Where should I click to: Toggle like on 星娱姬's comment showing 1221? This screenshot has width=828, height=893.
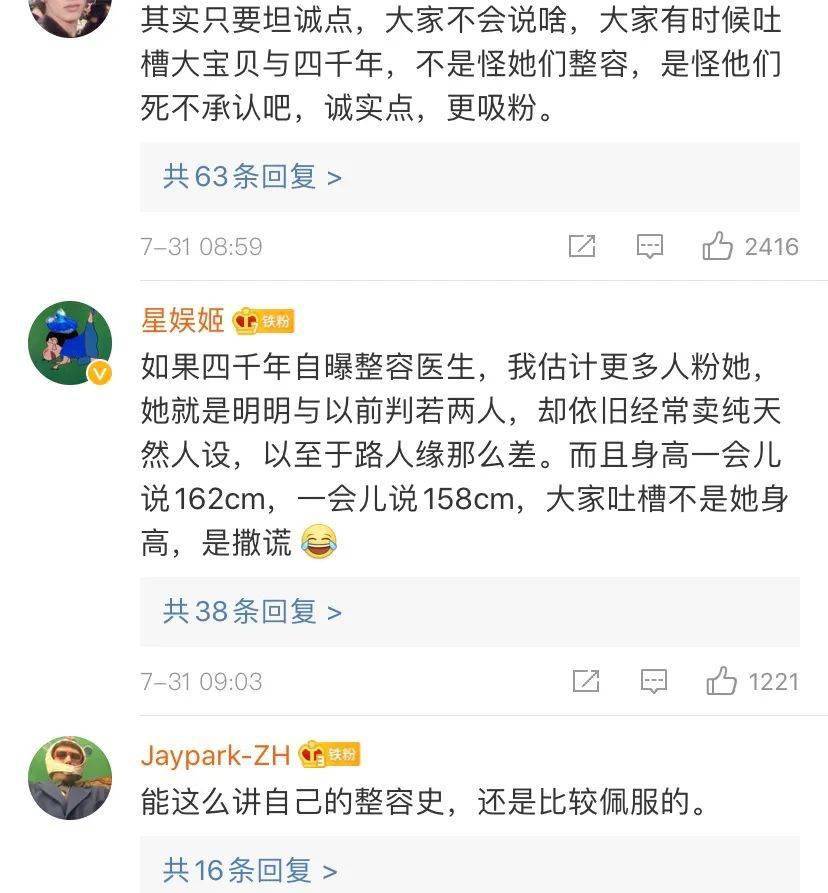click(722, 682)
